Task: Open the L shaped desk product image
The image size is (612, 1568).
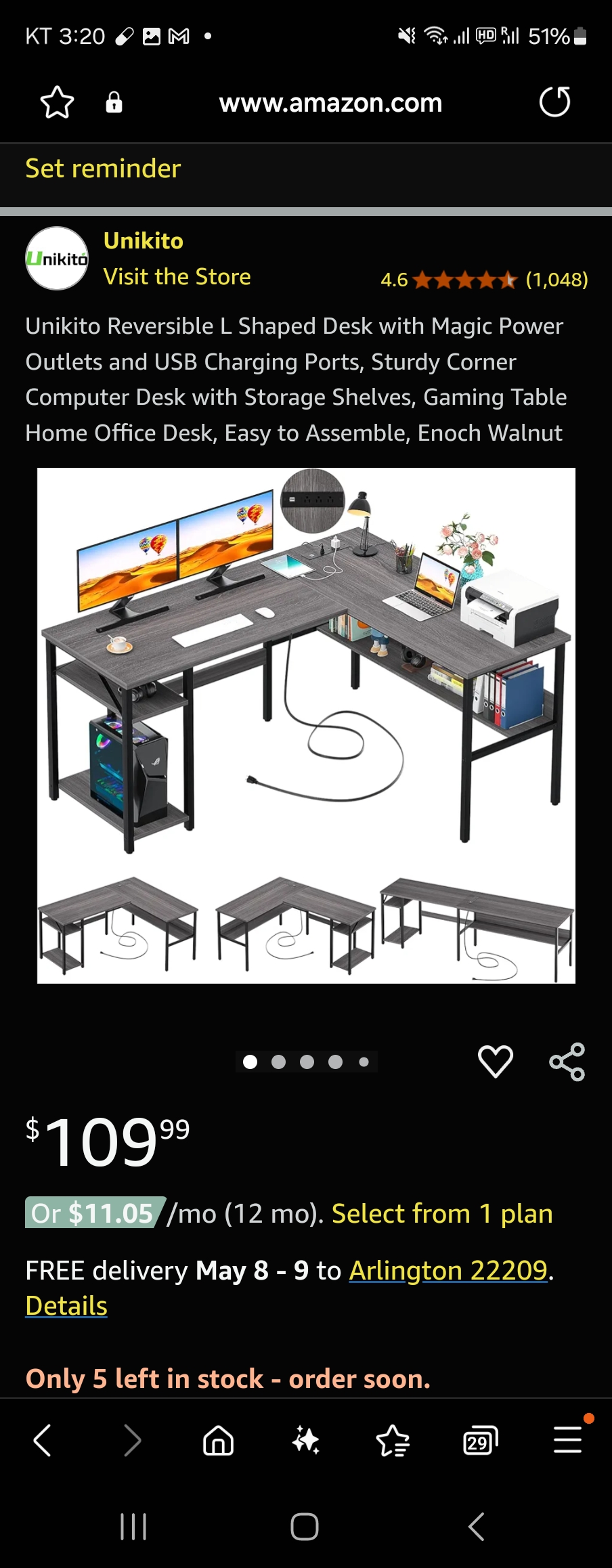Action: (306, 724)
